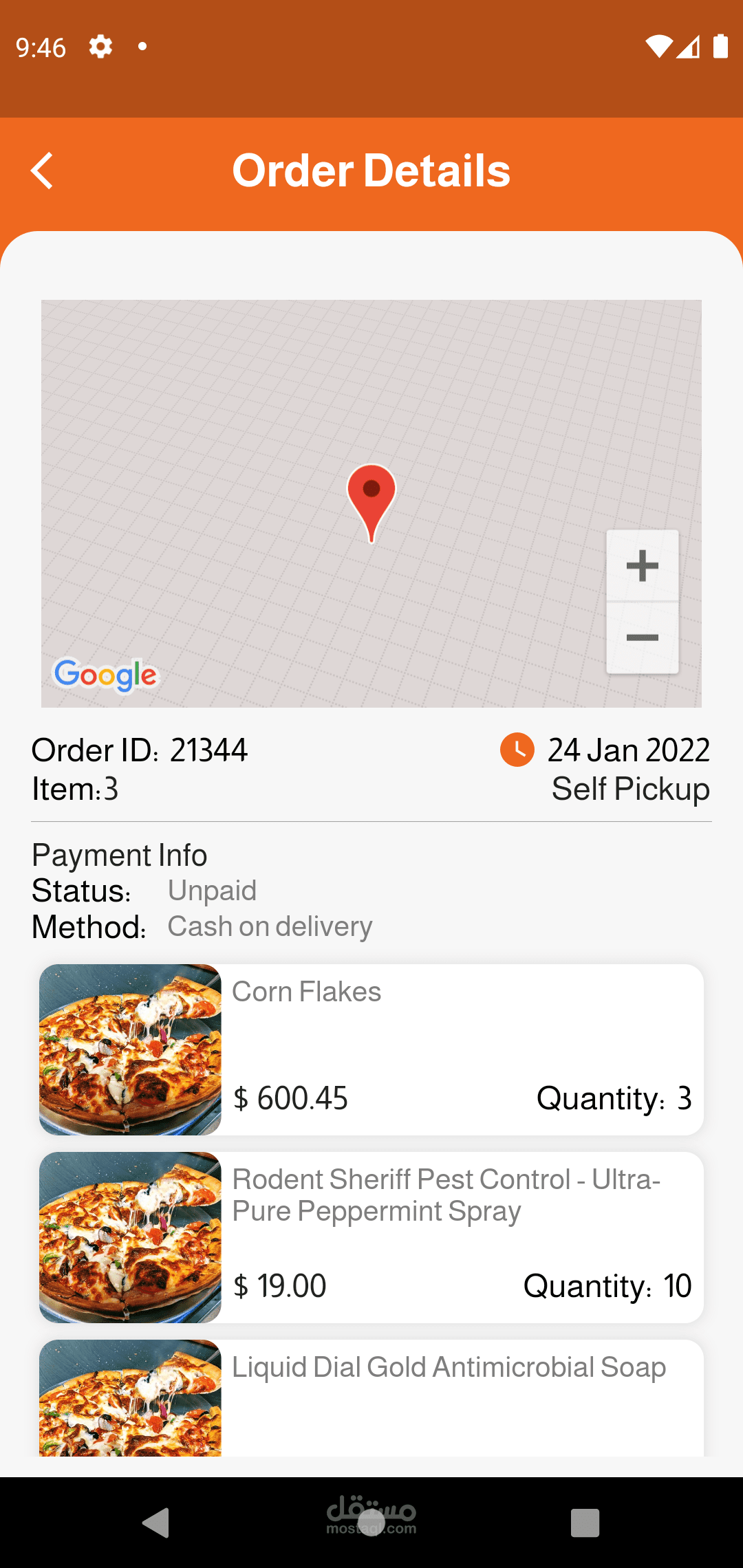This screenshot has height=1568, width=743.
Task: Open recent apps from navigation bar
Action: [x=585, y=1523]
